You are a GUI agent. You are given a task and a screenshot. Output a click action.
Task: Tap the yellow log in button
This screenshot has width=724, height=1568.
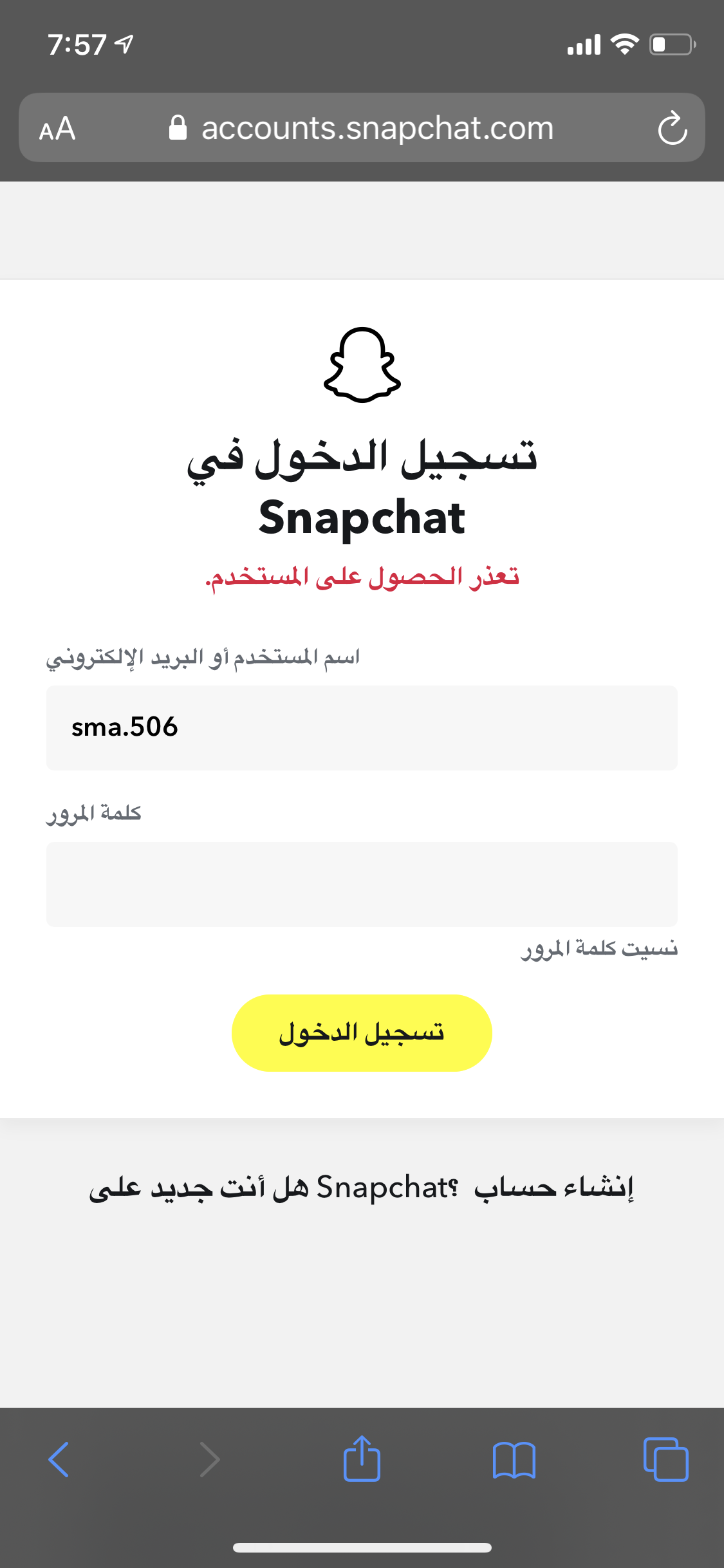coord(362,1032)
